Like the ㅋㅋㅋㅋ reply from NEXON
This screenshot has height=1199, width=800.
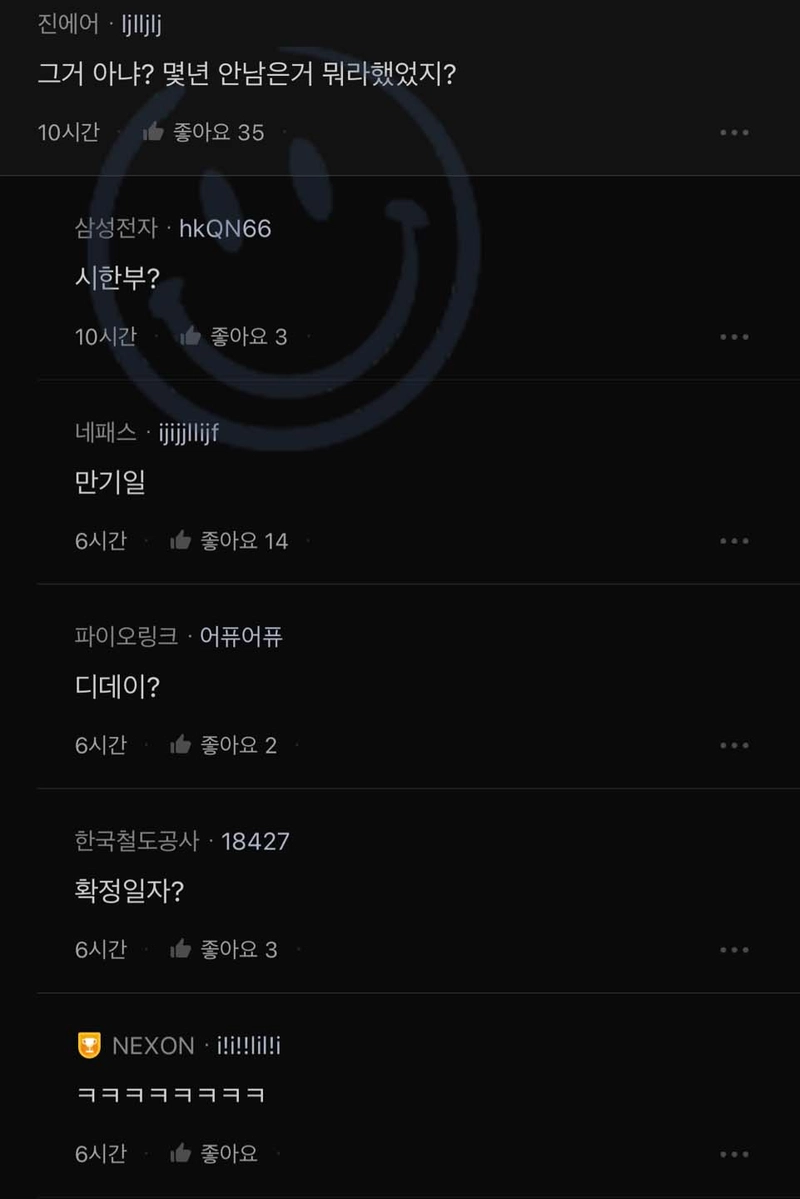pyautogui.click(x=180, y=1154)
